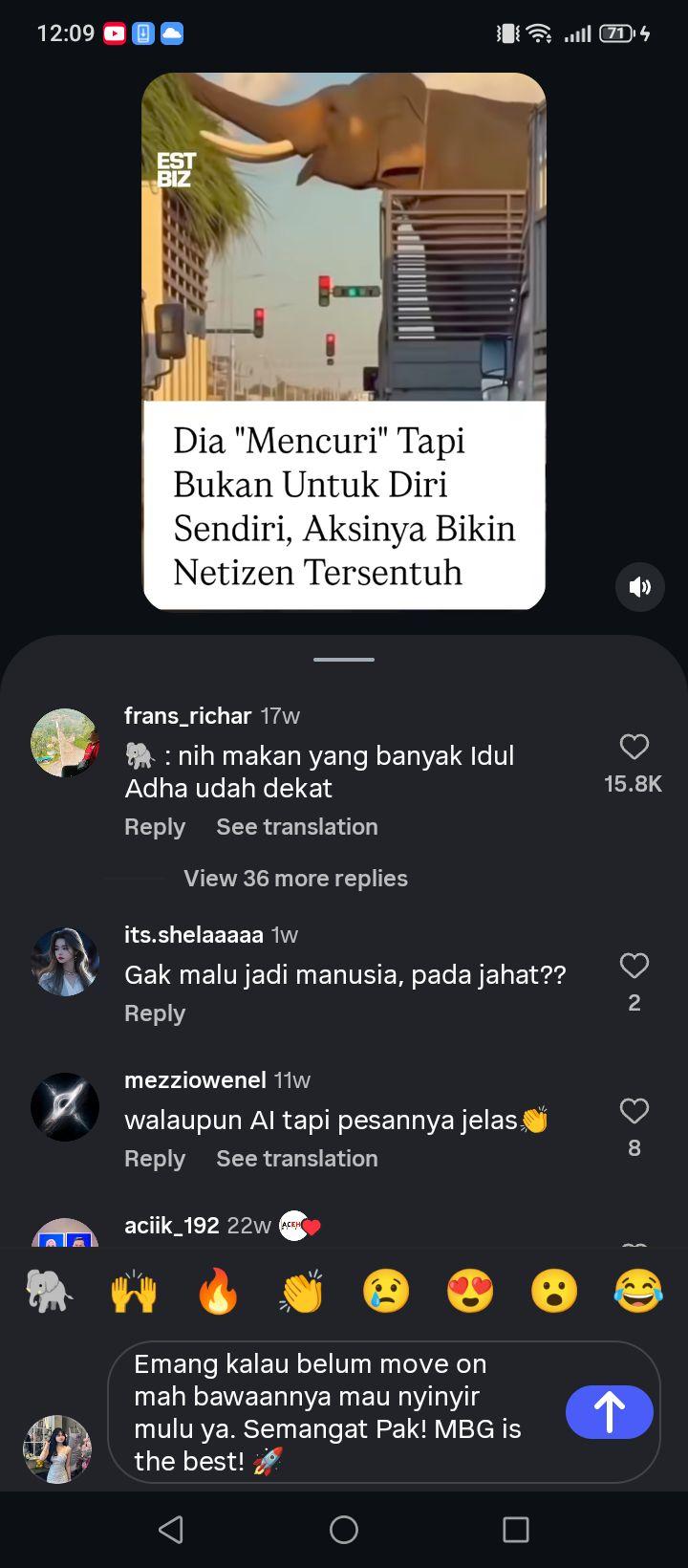Reply to frans_richar's comment
Screen dimensions: 688x1568
155,827
